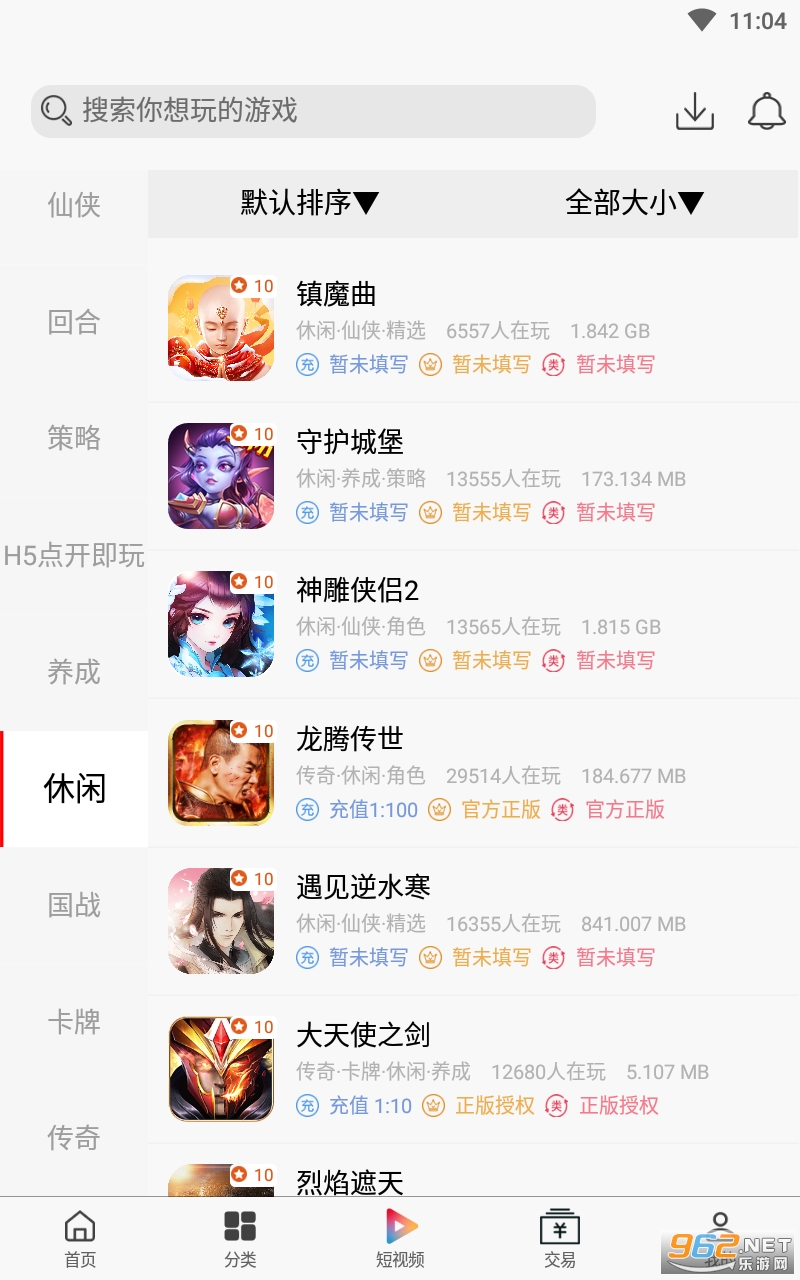800x1280 pixels.
Task: Switch to the 卡牌 category
Action: [x=74, y=1022]
